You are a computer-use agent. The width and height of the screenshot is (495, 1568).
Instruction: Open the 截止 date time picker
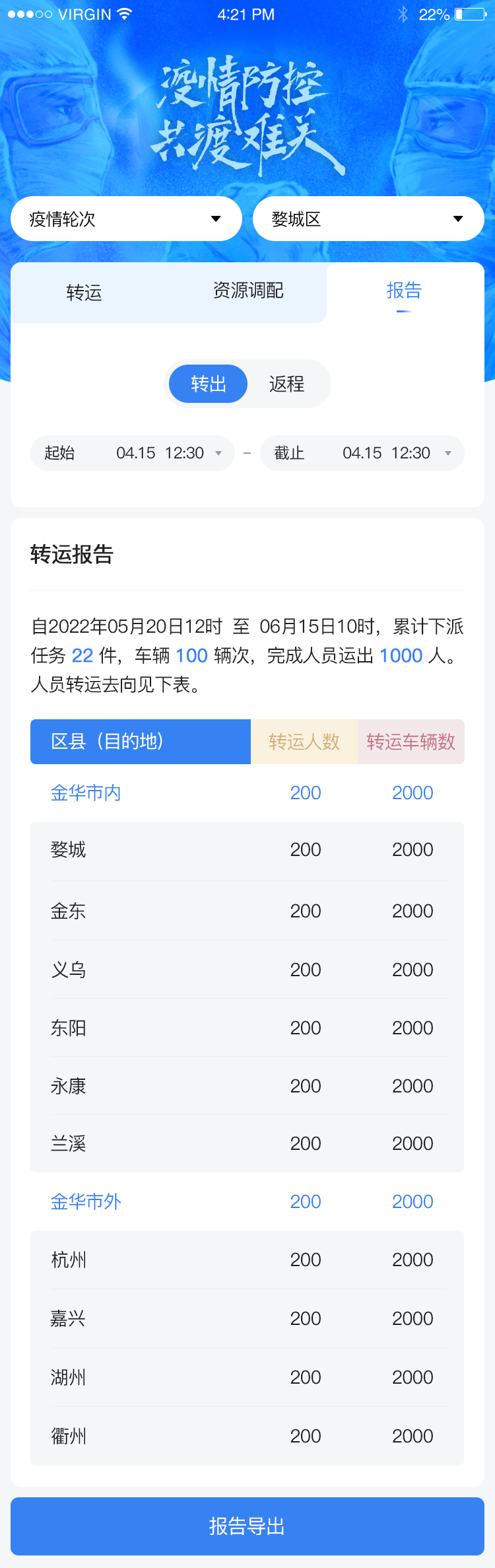(x=362, y=453)
